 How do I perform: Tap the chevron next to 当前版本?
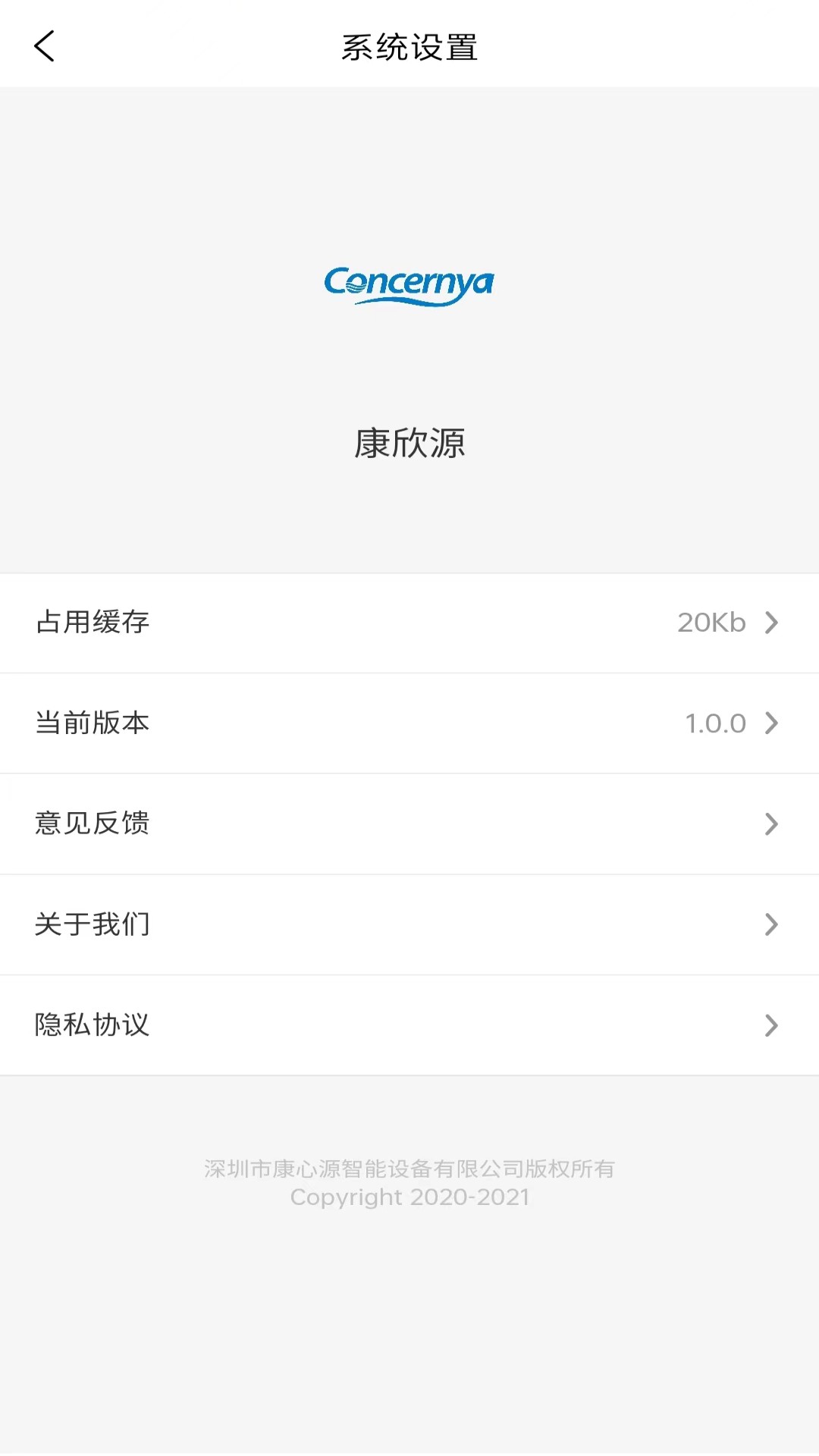click(772, 723)
